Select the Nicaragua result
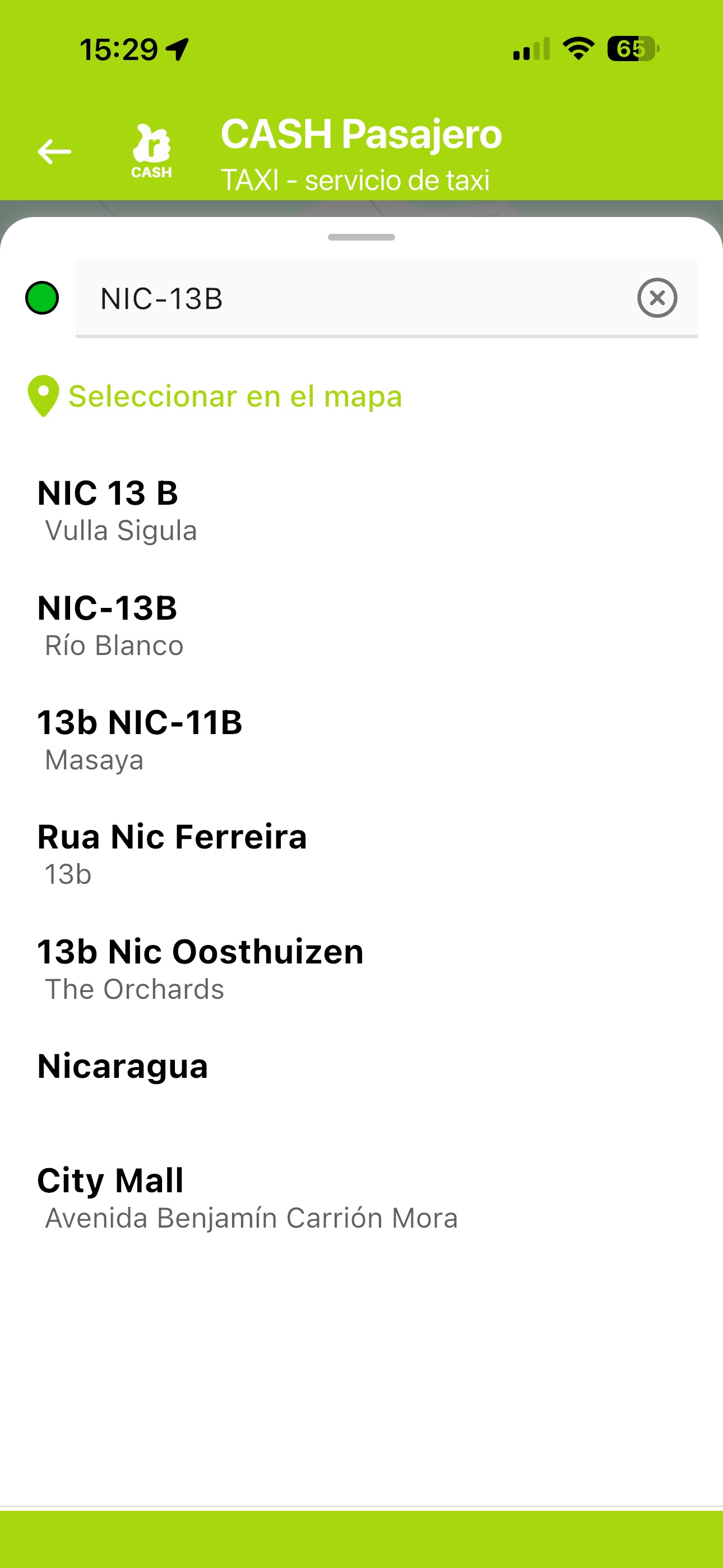Screen dimensions: 723x1568 [x=361, y=1083]
